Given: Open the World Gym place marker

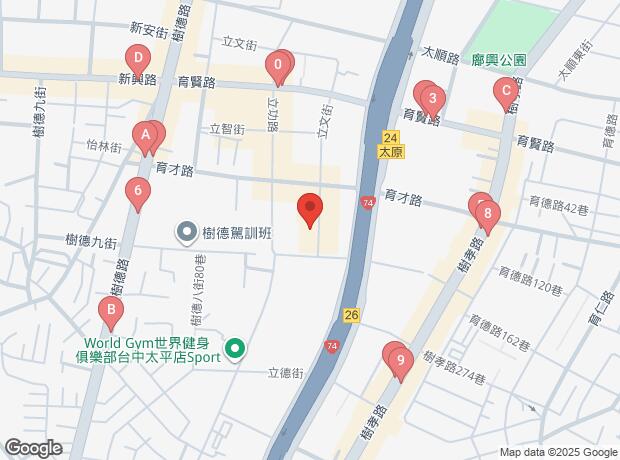Looking at the screenshot, I should point(235,349).
